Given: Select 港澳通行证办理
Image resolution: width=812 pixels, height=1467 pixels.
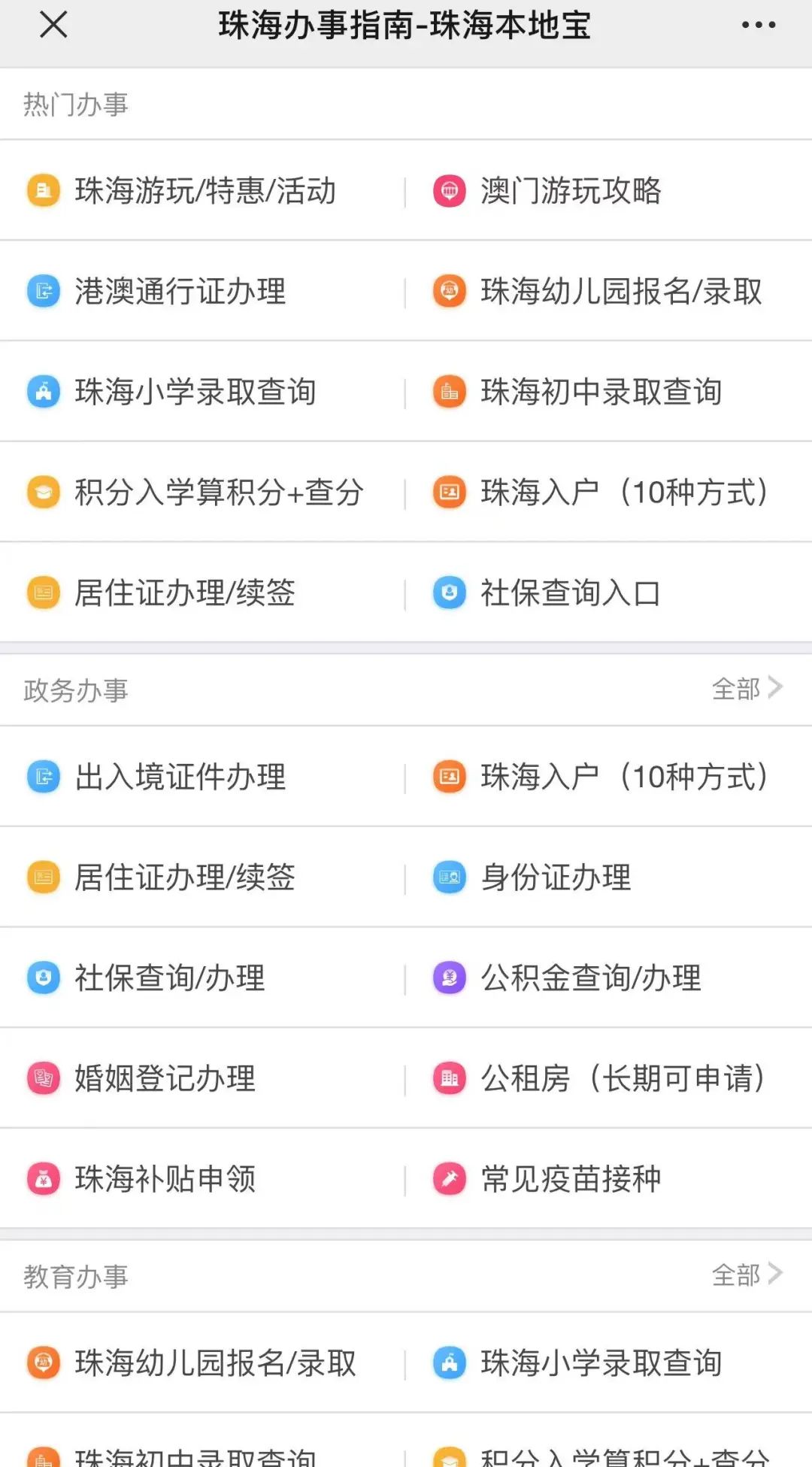Looking at the screenshot, I should [x=203, y=292].
